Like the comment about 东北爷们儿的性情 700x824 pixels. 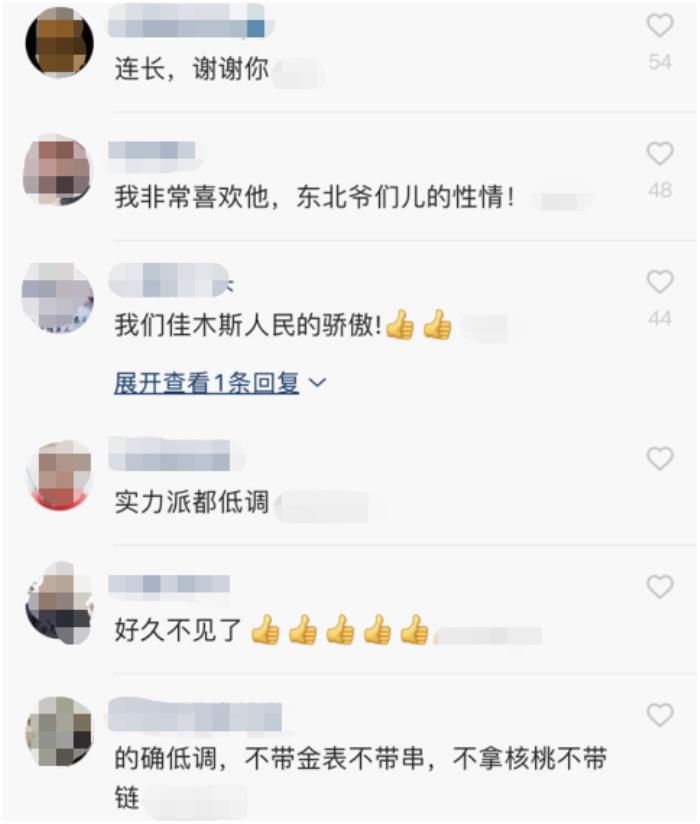tap(659, 154)
